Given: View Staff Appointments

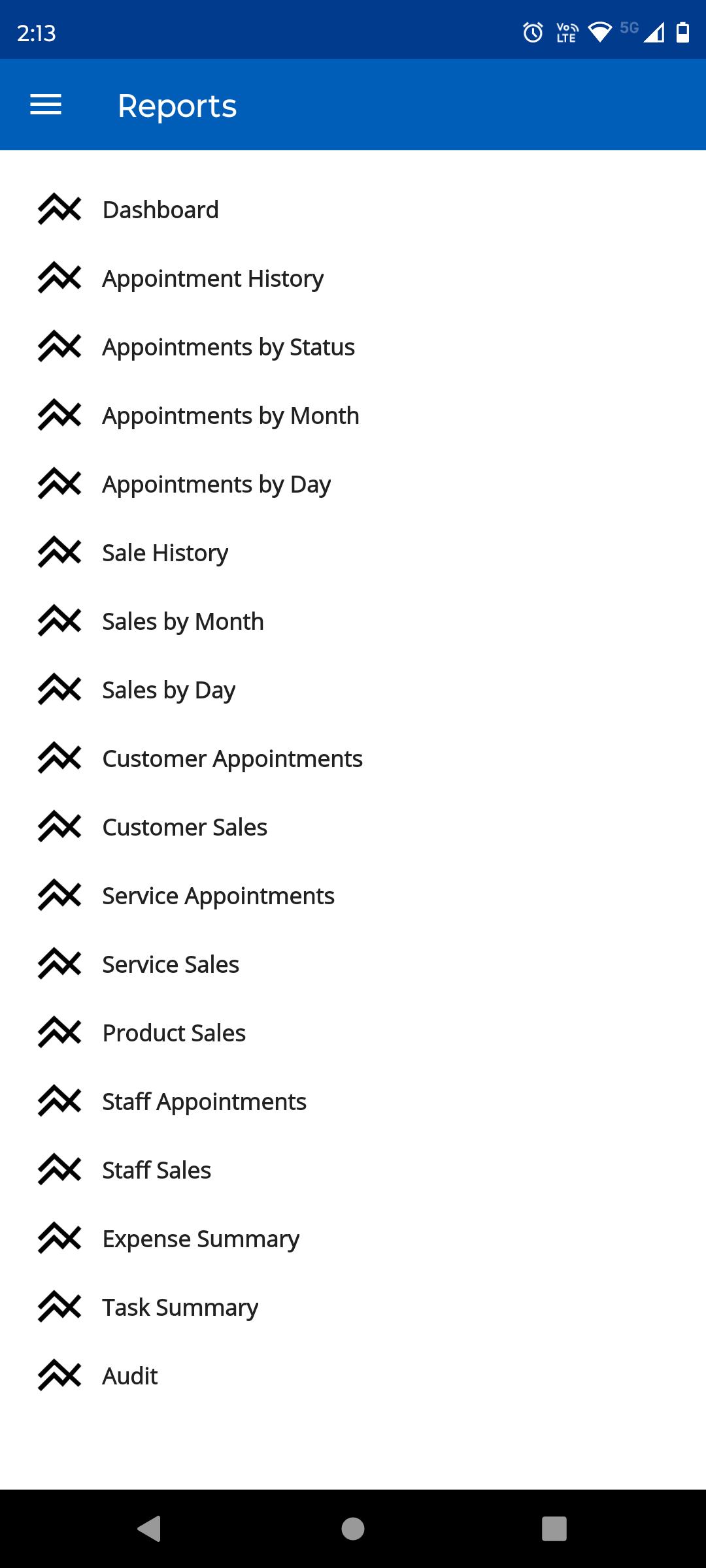Looking at the screenshot, I should (353, 1102).
